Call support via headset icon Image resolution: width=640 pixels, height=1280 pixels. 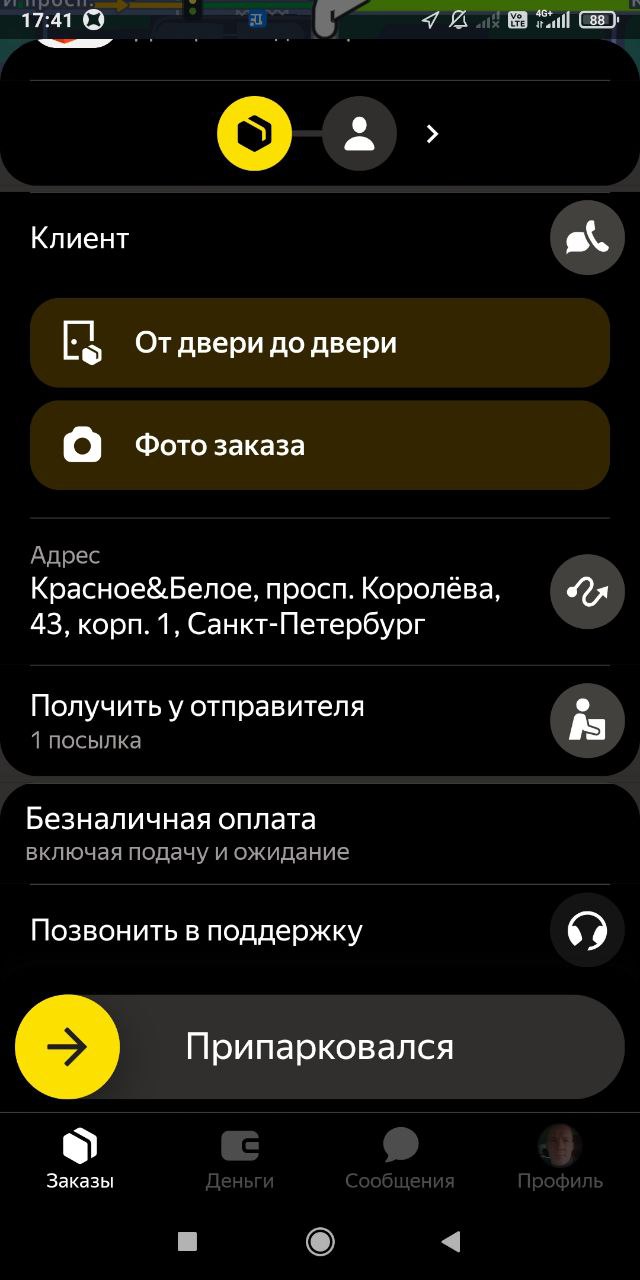pyautogui.click(x=587, y=930)
